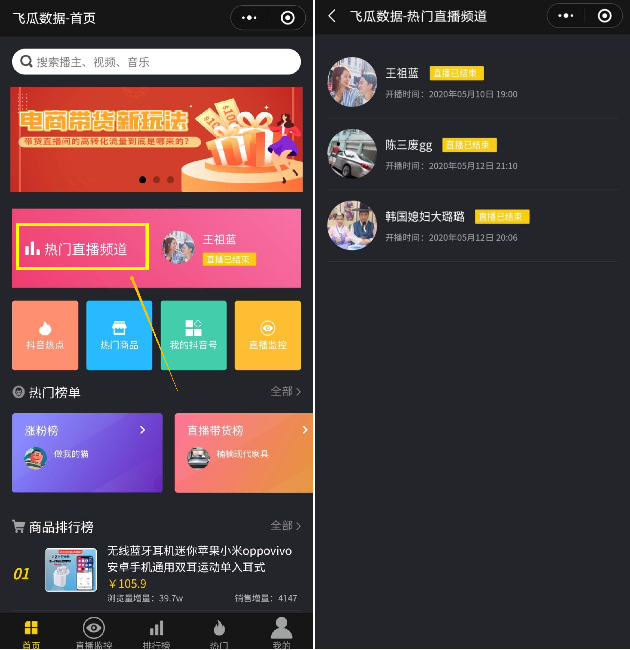Tap the search box for 播主、视频、音乐
Screen dimensions: 630x650
(156, 62)
